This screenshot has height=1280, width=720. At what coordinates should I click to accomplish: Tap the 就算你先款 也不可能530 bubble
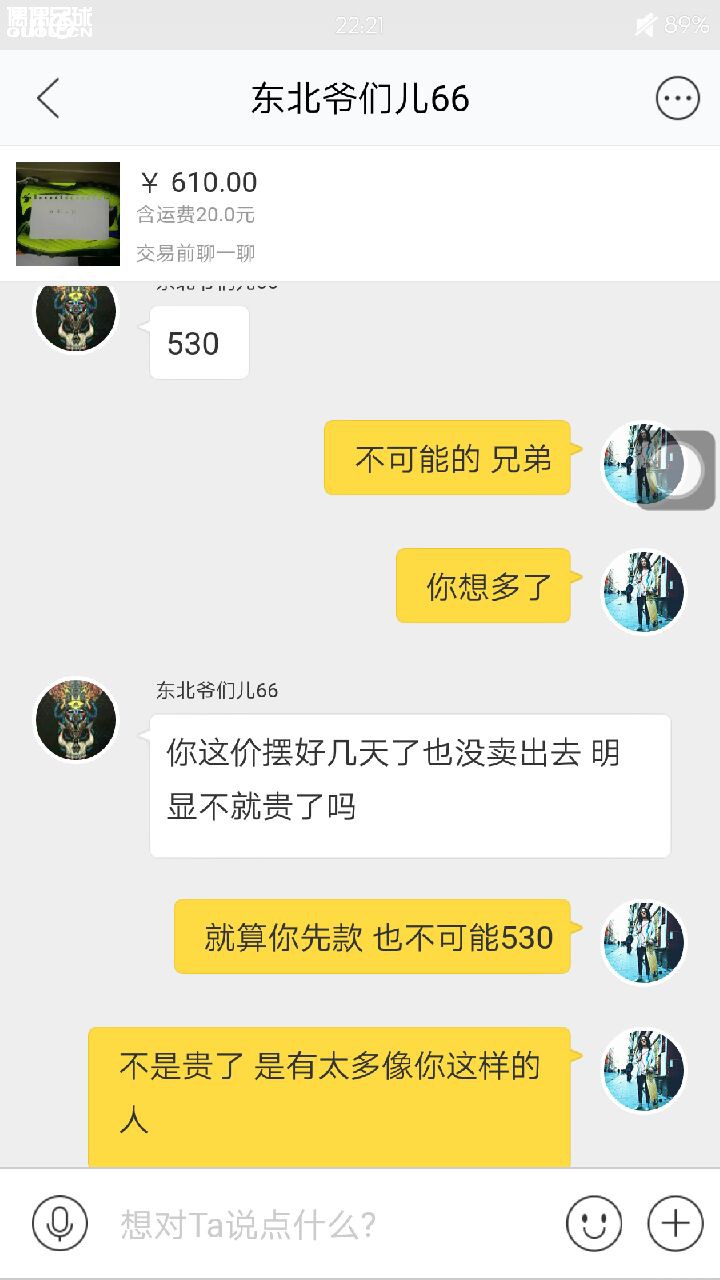[371, 936]
